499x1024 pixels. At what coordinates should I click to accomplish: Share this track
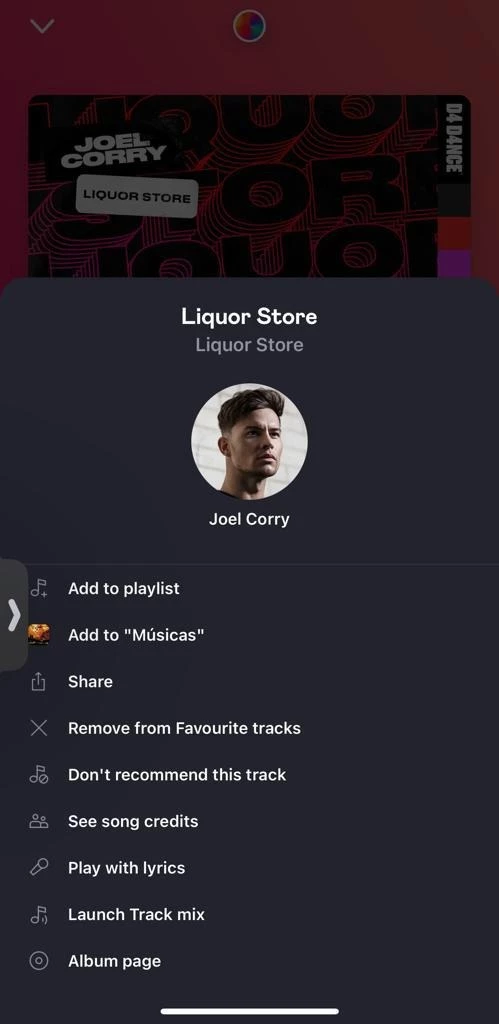point(250,682)
